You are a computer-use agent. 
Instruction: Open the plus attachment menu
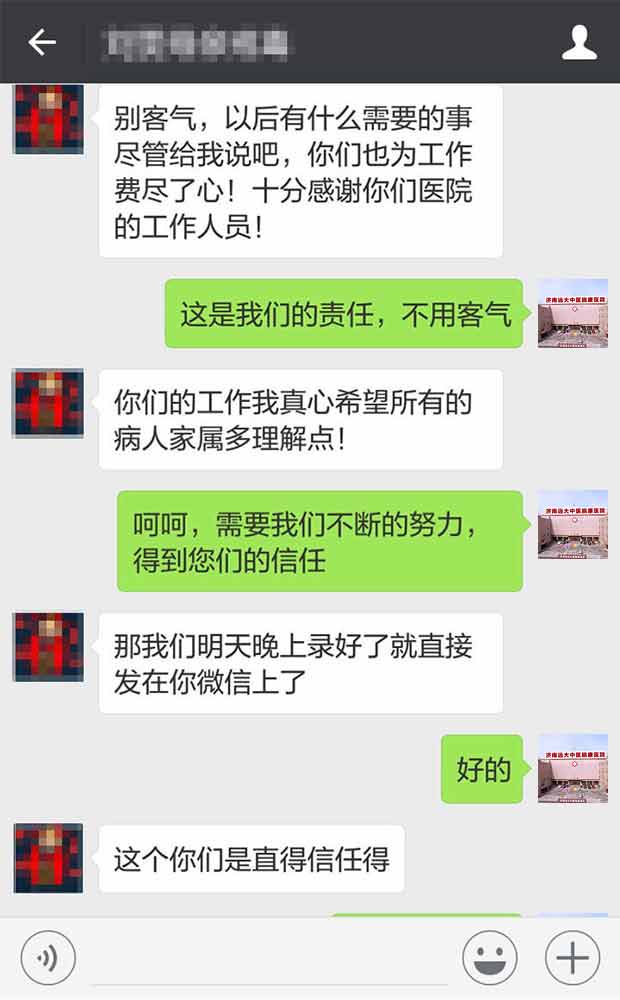572,958
